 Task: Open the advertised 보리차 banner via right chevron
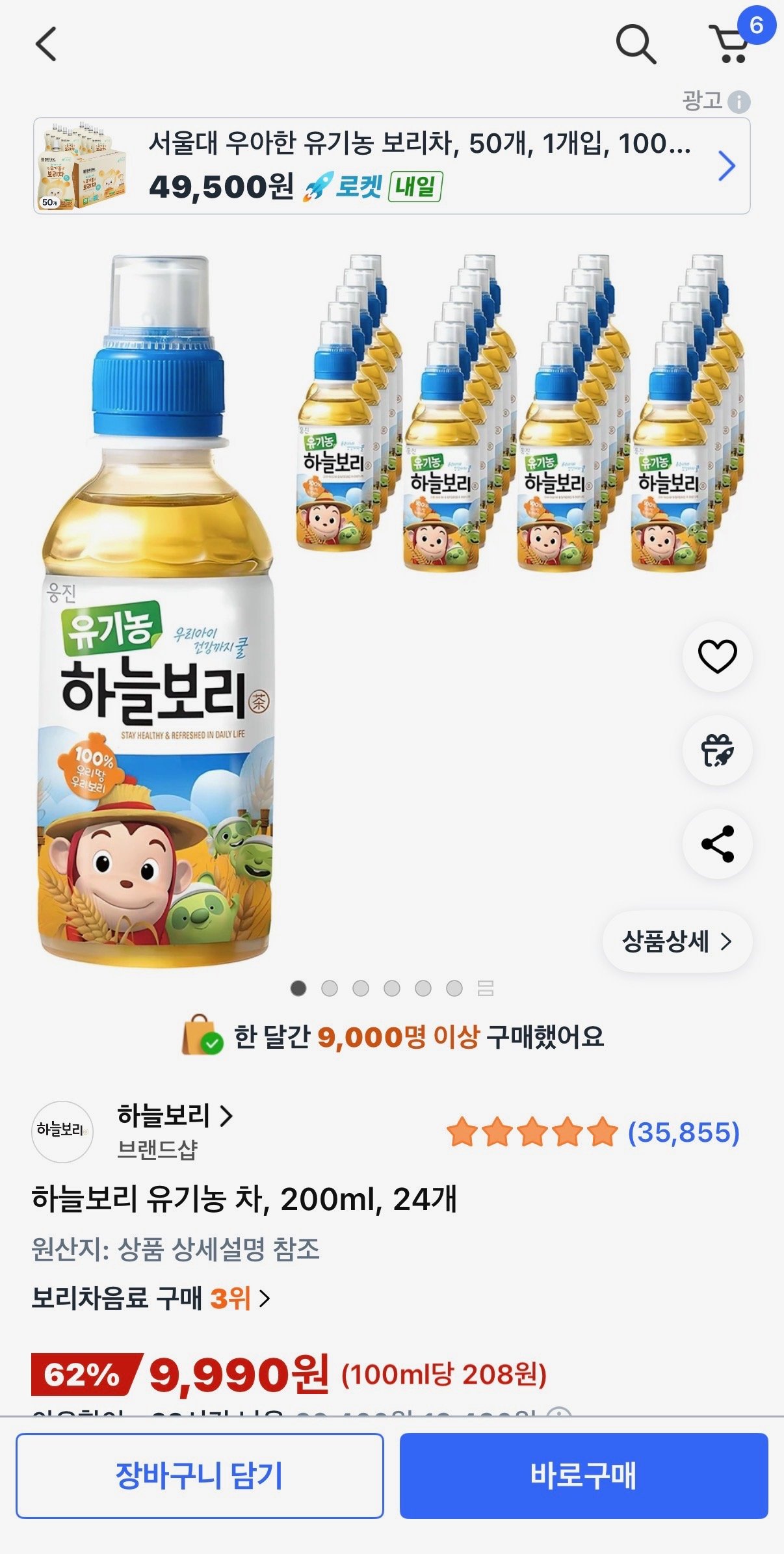pos(727,165)
